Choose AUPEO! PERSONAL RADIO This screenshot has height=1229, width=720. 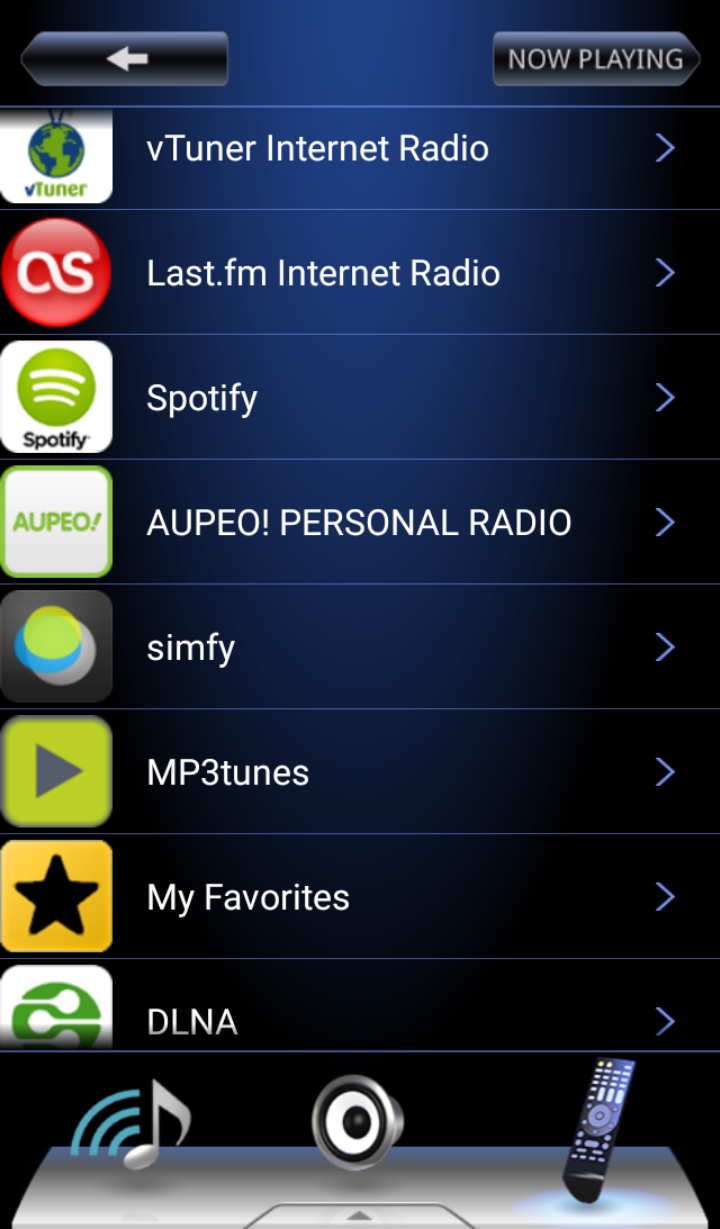359,523
